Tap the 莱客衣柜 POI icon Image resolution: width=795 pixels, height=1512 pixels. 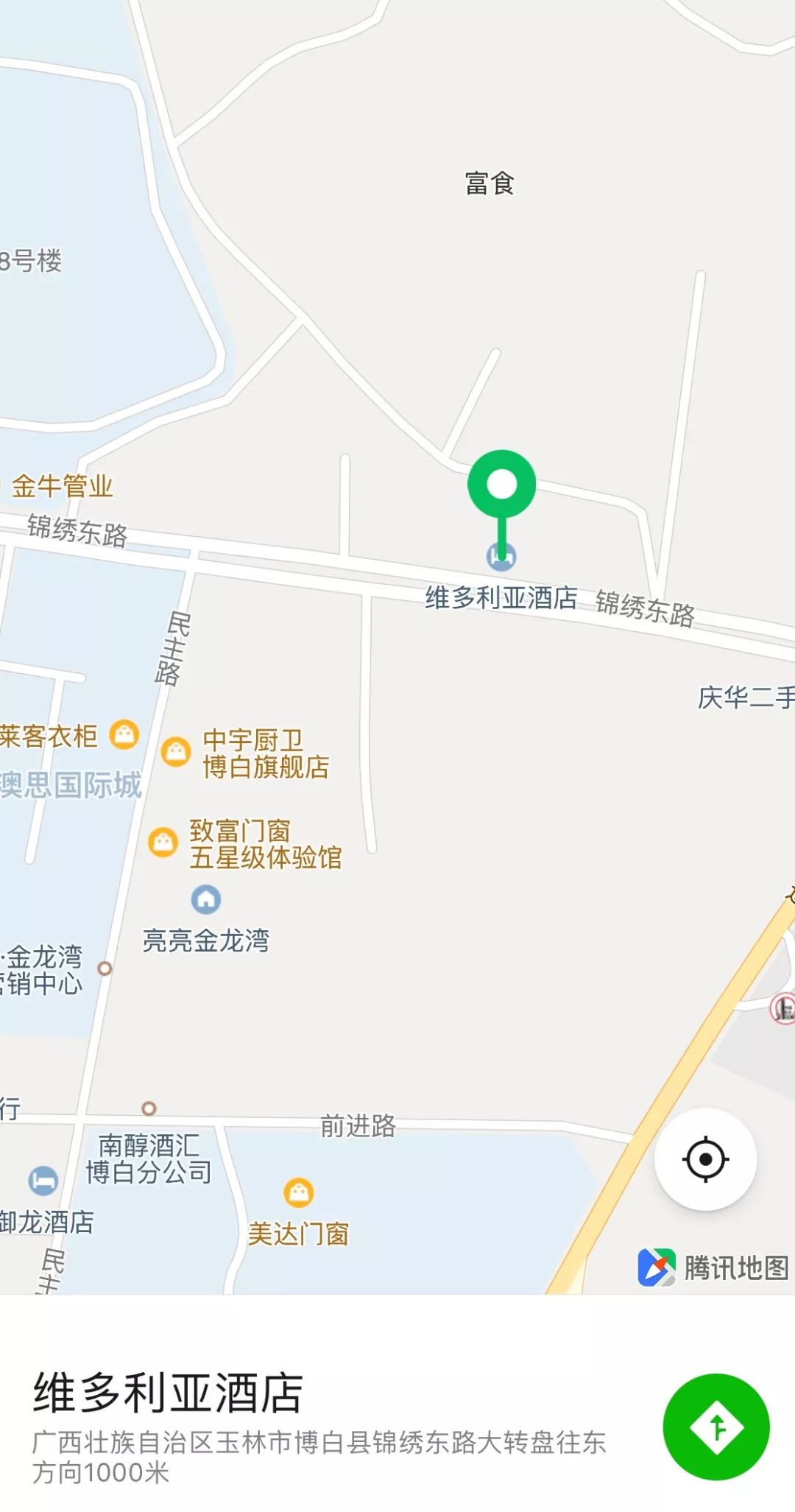[123, 734]
